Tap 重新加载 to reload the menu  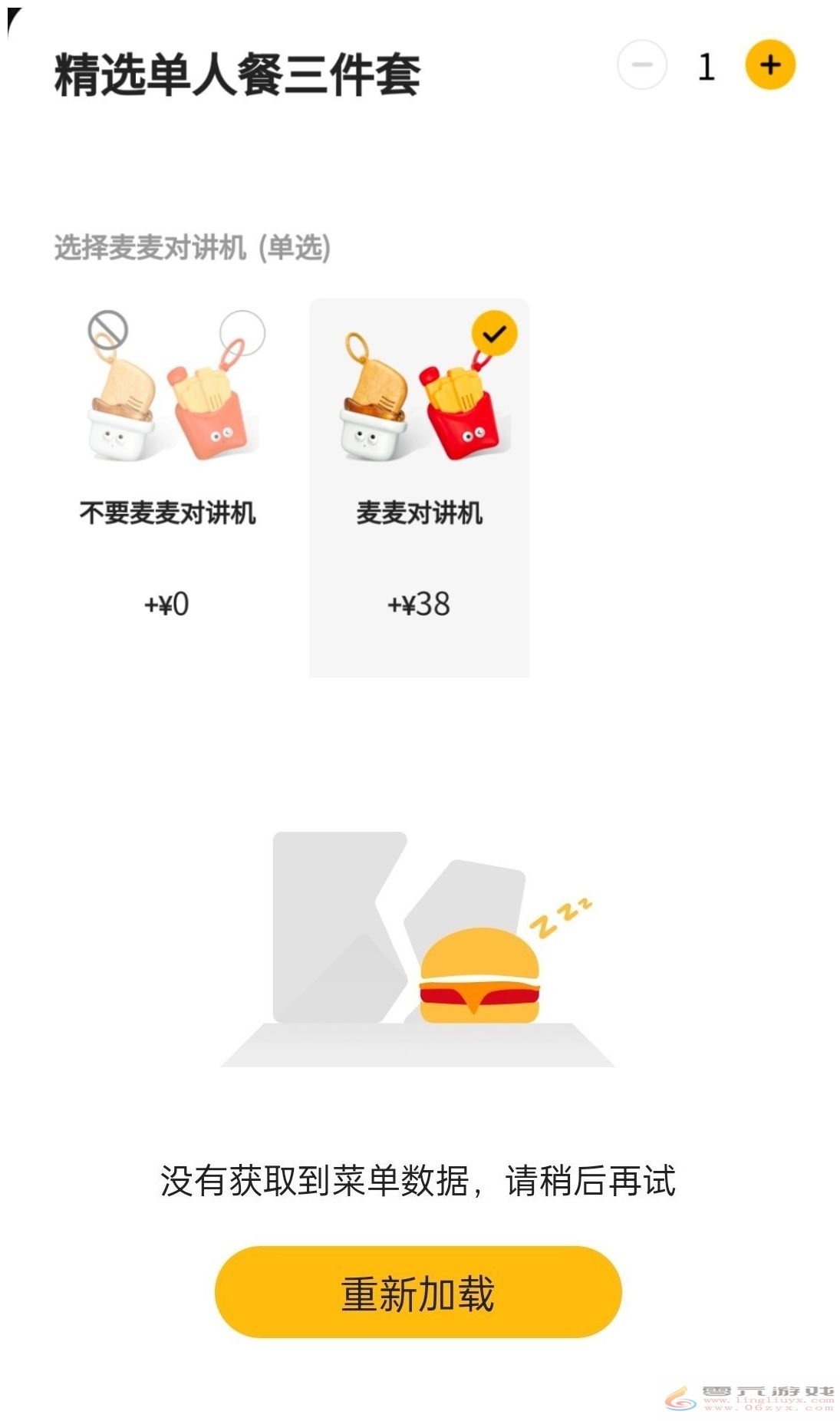click(x=418, y=1294)
